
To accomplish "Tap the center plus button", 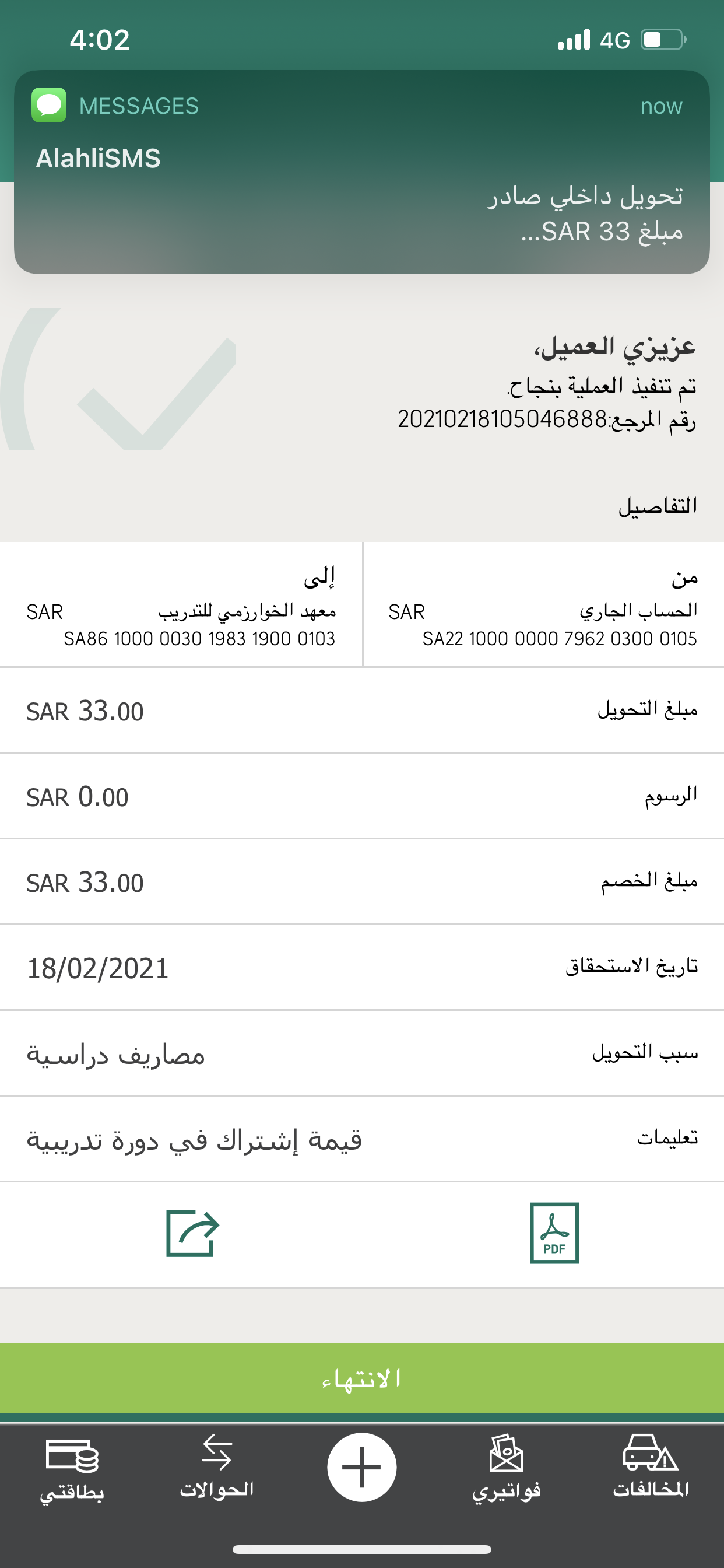I will click(362, 1467).
